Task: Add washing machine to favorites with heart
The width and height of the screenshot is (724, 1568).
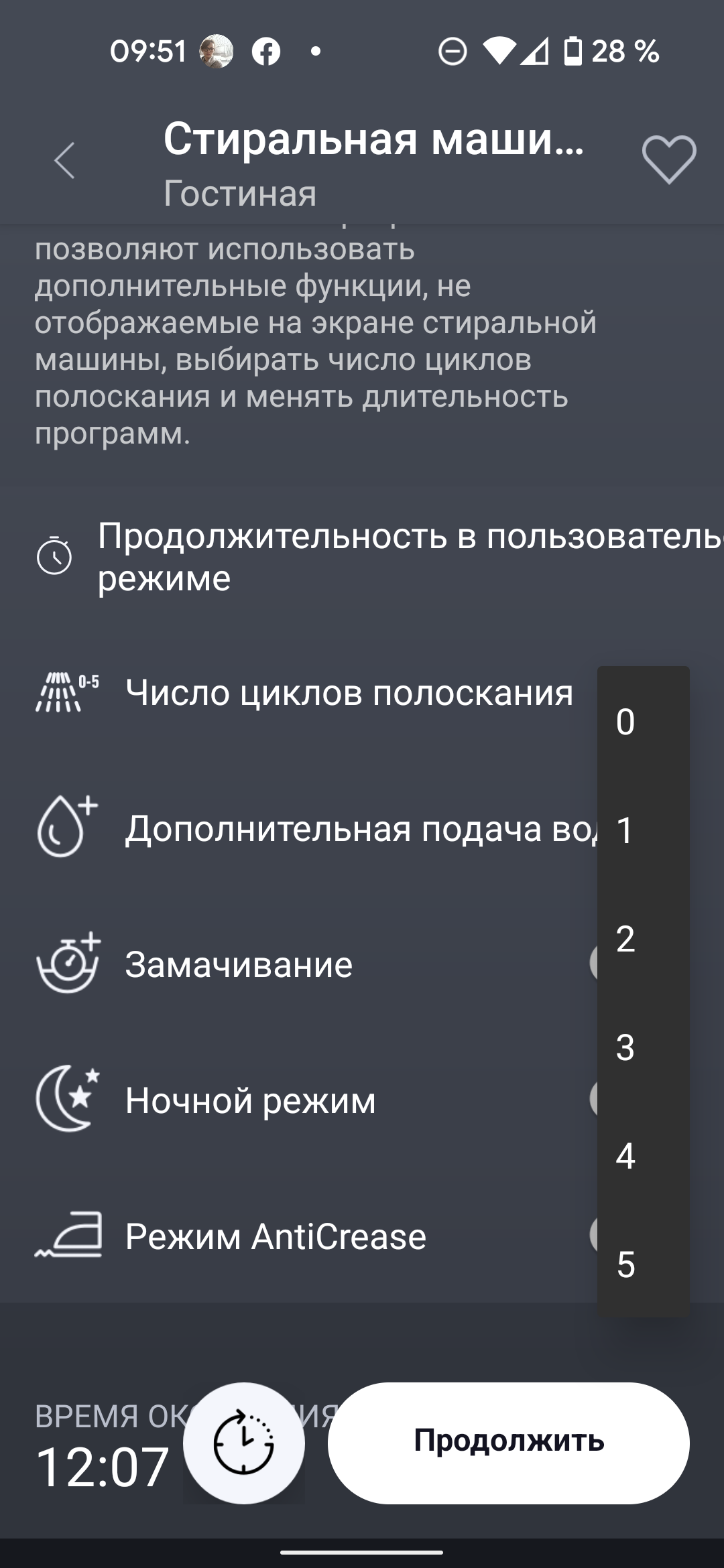Action: coord(668,159)
